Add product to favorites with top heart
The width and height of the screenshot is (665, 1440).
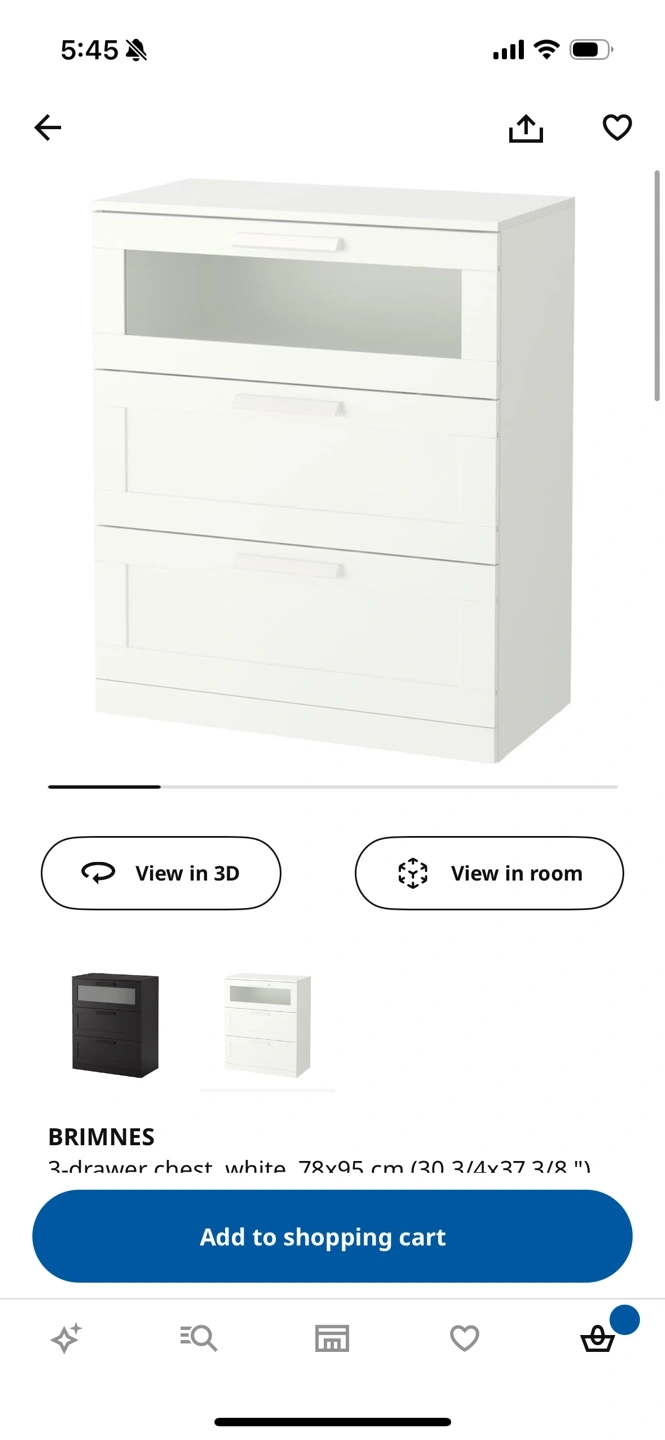(617, 128)
